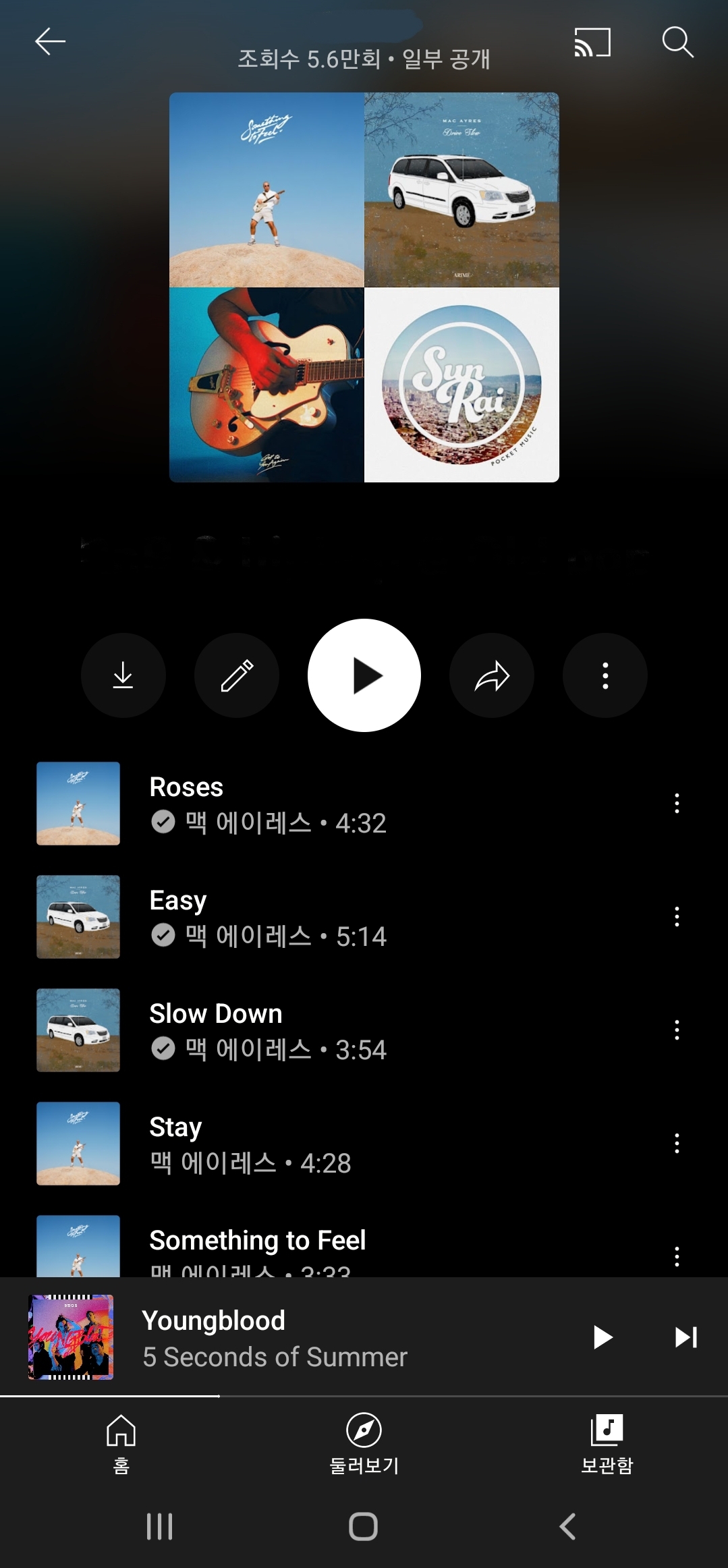The image size is (728, 1568).
Task: Edit the playlist with the pencil icon
Action: pos(237,675)
